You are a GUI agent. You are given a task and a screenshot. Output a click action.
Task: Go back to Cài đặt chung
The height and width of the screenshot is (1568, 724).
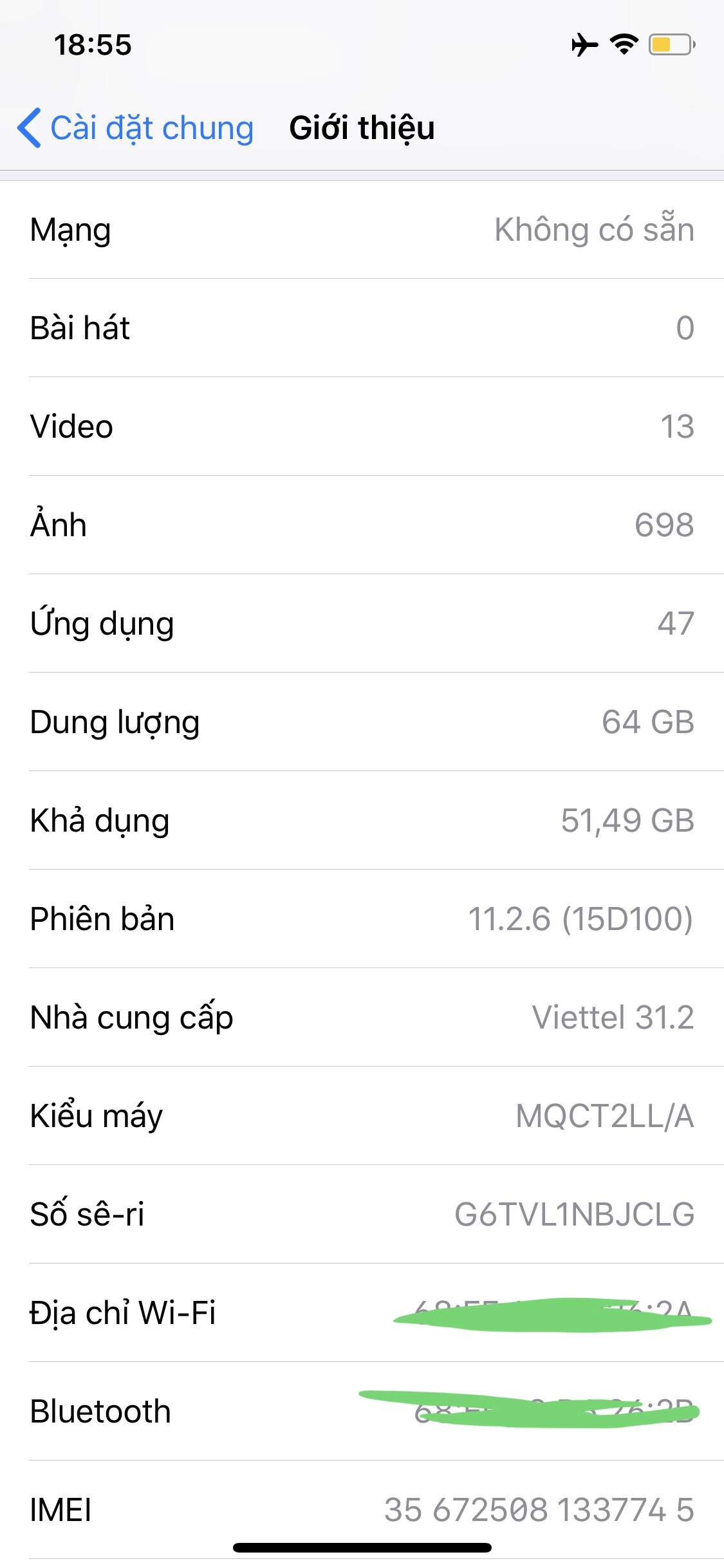click(x=135, y=127)
